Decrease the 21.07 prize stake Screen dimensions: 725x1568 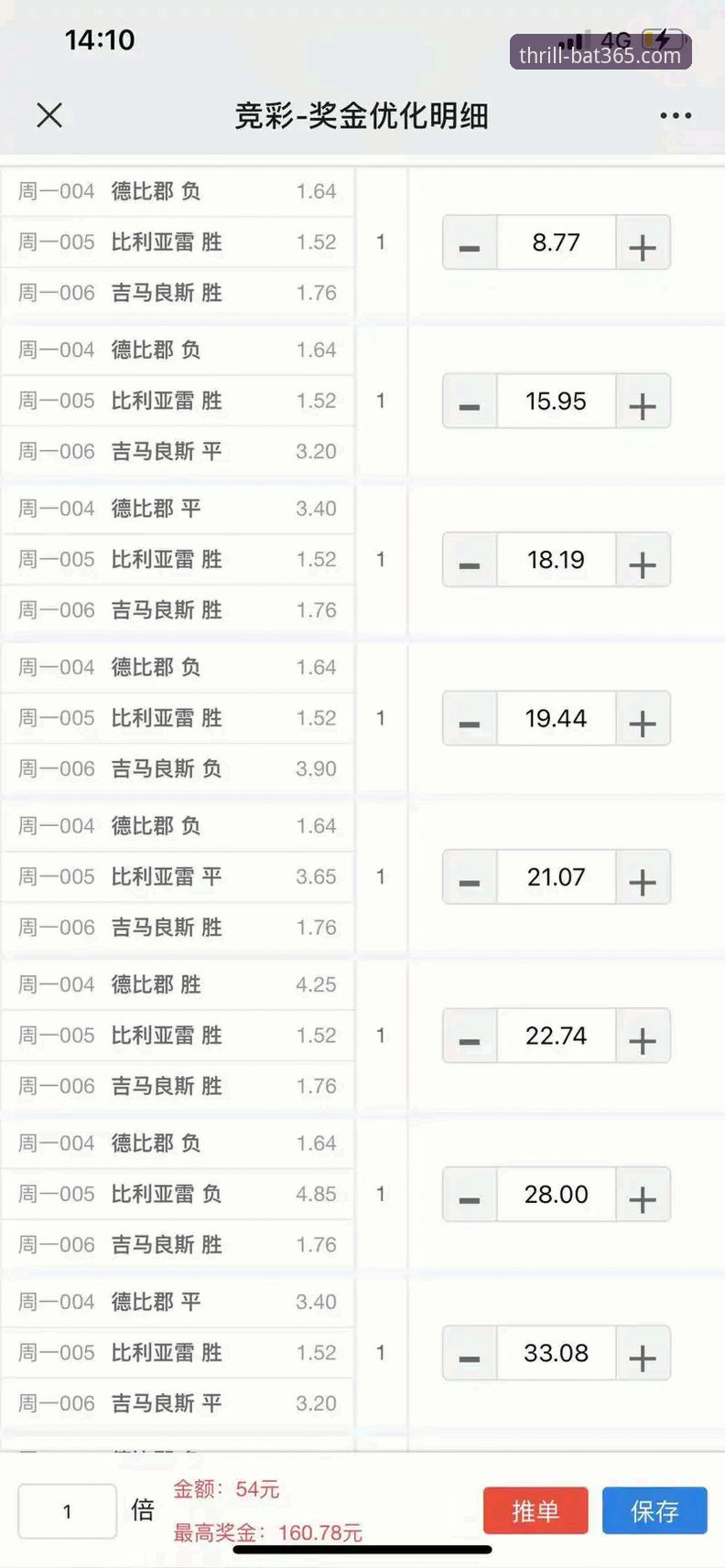pos(469,877)
